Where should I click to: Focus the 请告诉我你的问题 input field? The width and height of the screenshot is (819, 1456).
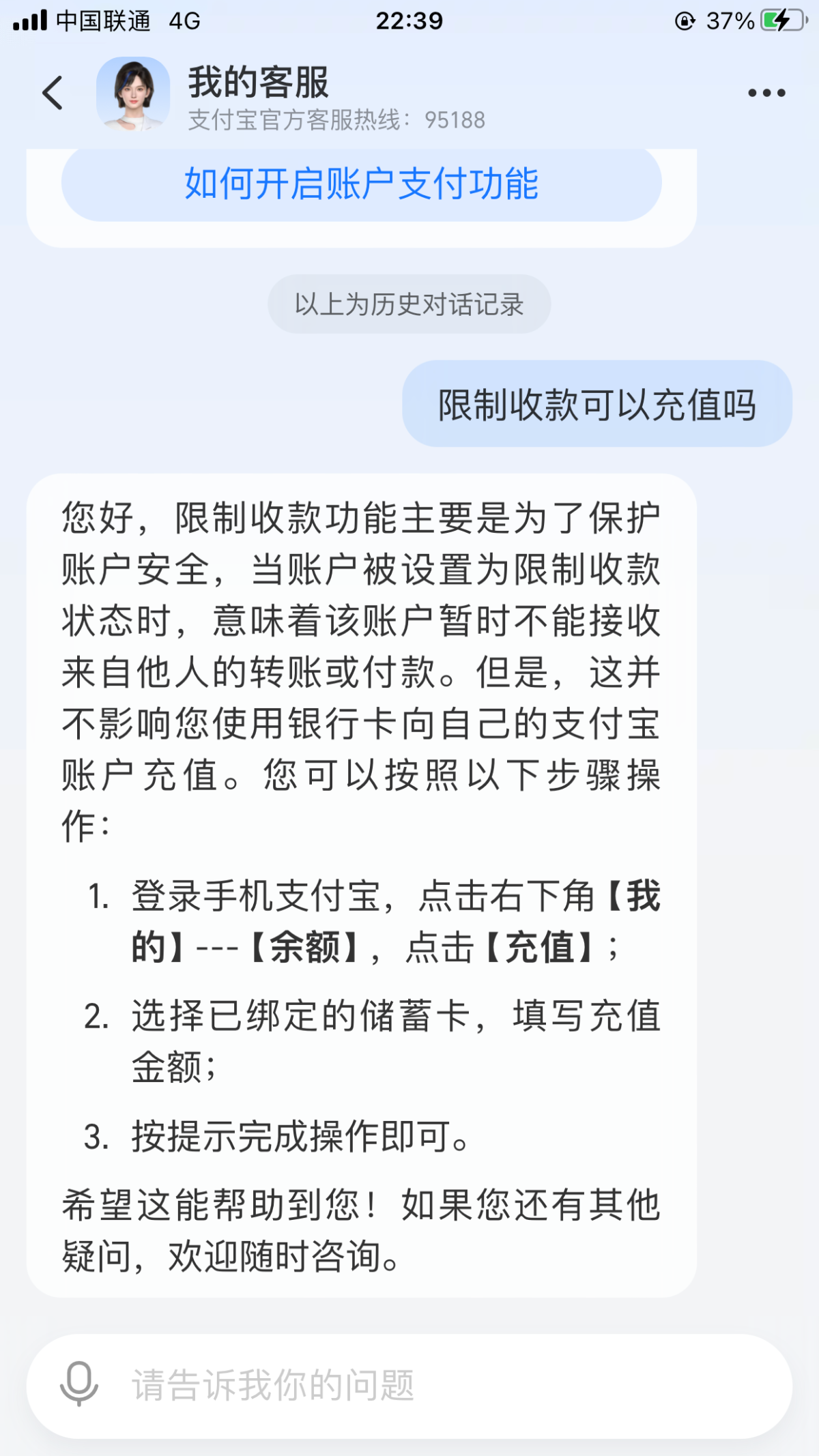click(x=409, y=1386)
